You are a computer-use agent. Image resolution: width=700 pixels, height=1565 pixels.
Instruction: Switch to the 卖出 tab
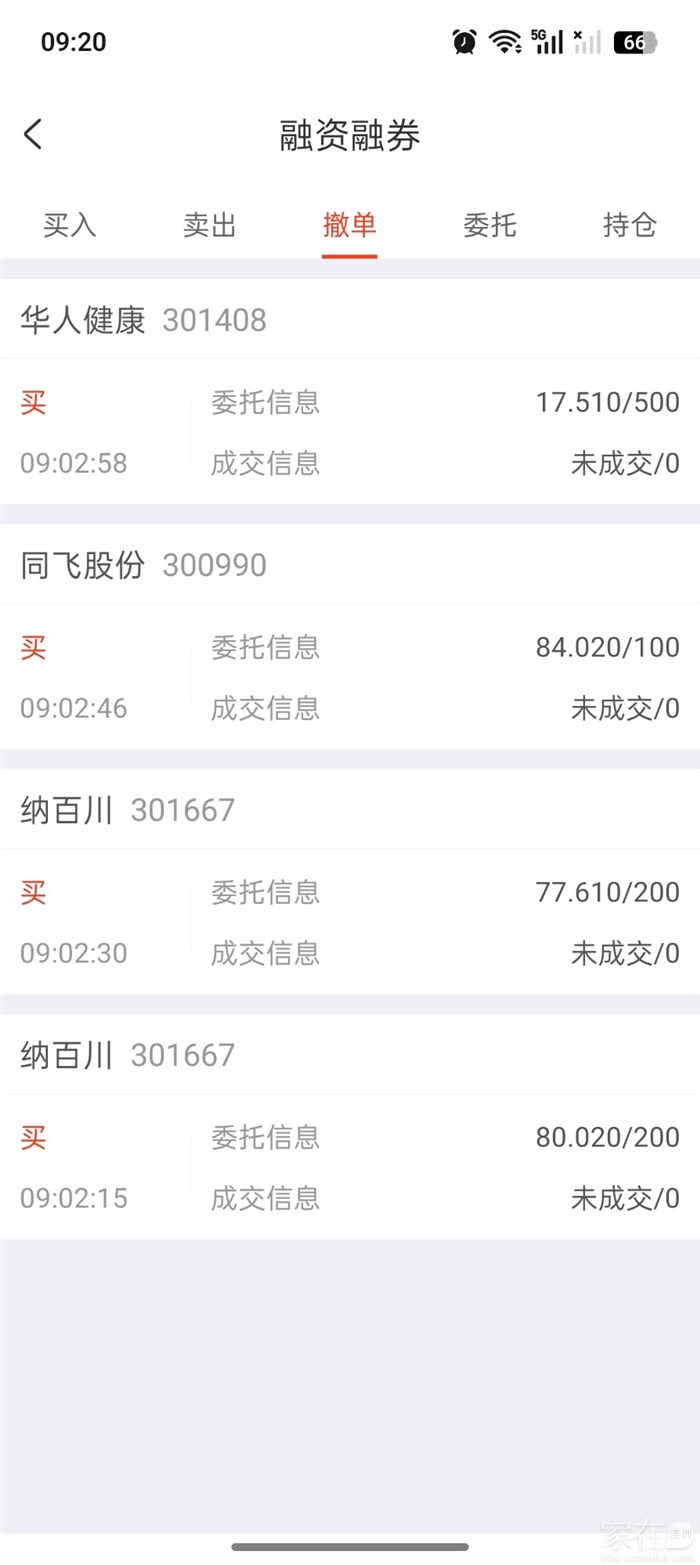[210, 225]
